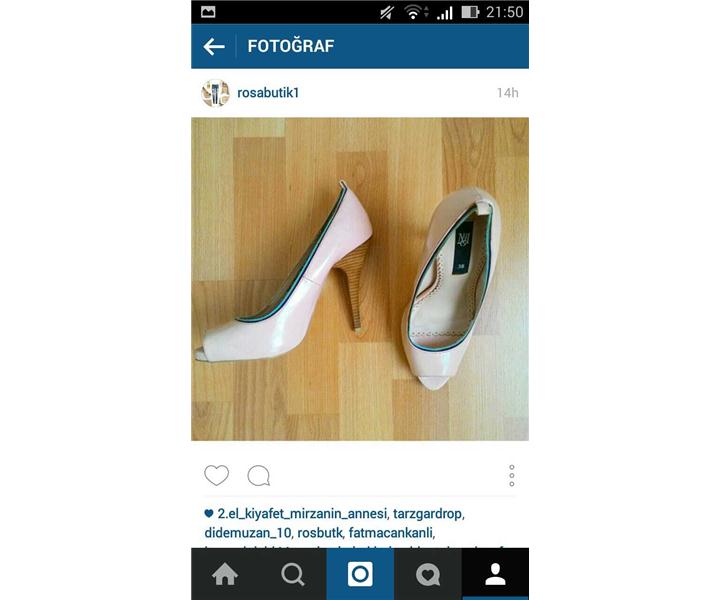Open the rosabutik1 username link

(x=268, y=93)
